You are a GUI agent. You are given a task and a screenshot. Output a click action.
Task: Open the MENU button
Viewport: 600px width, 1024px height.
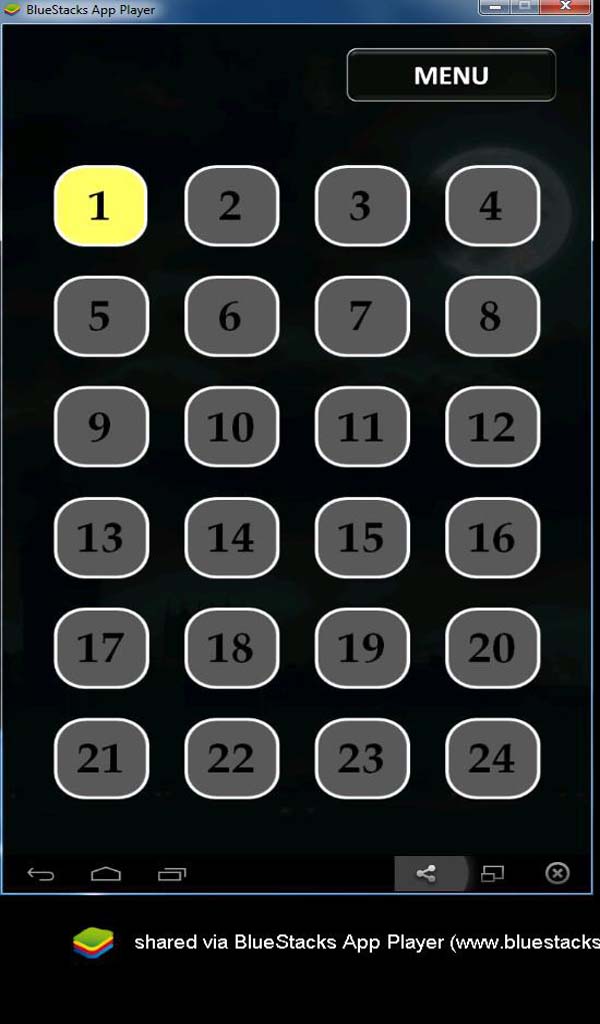coord(451,75)
